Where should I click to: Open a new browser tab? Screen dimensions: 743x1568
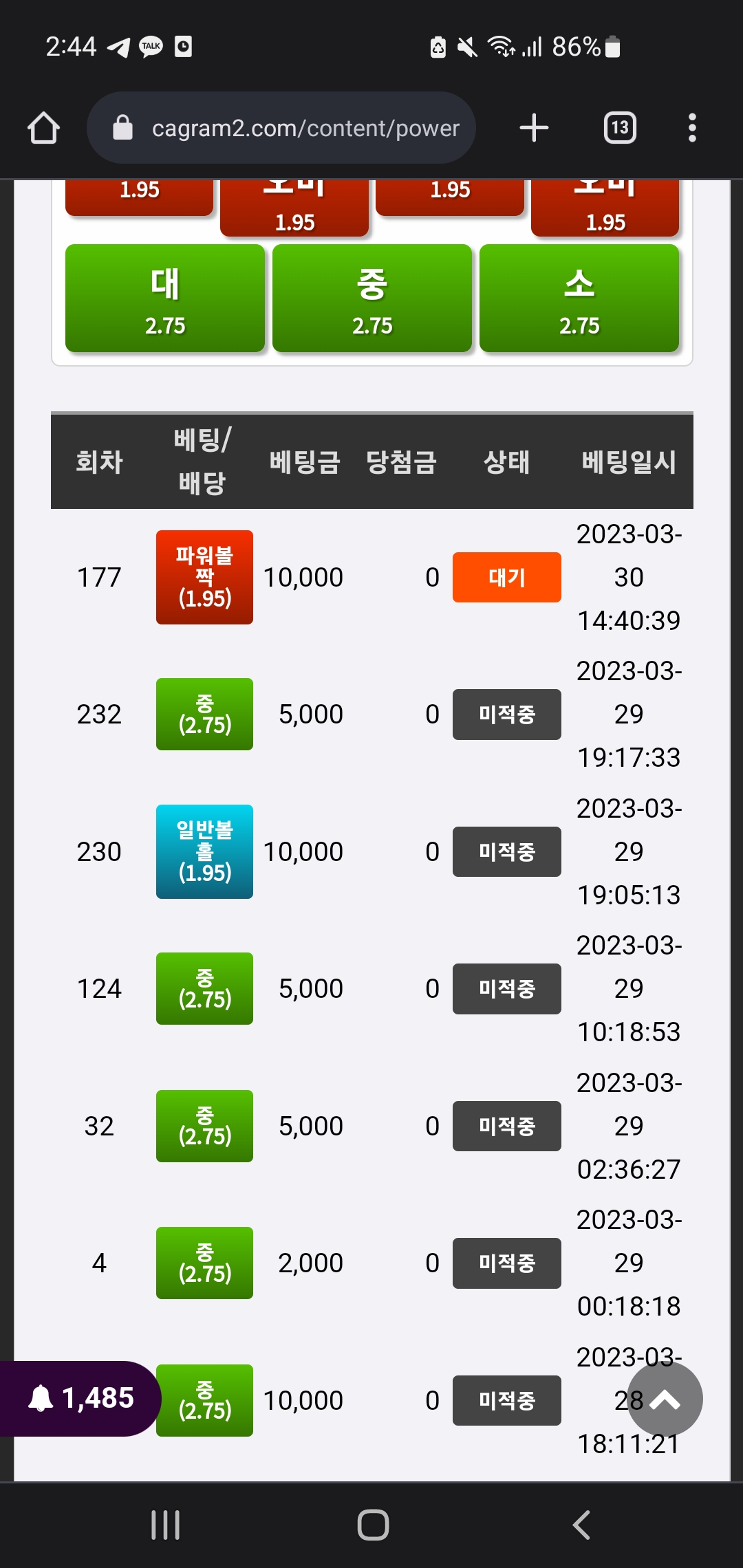pos(534,128)
